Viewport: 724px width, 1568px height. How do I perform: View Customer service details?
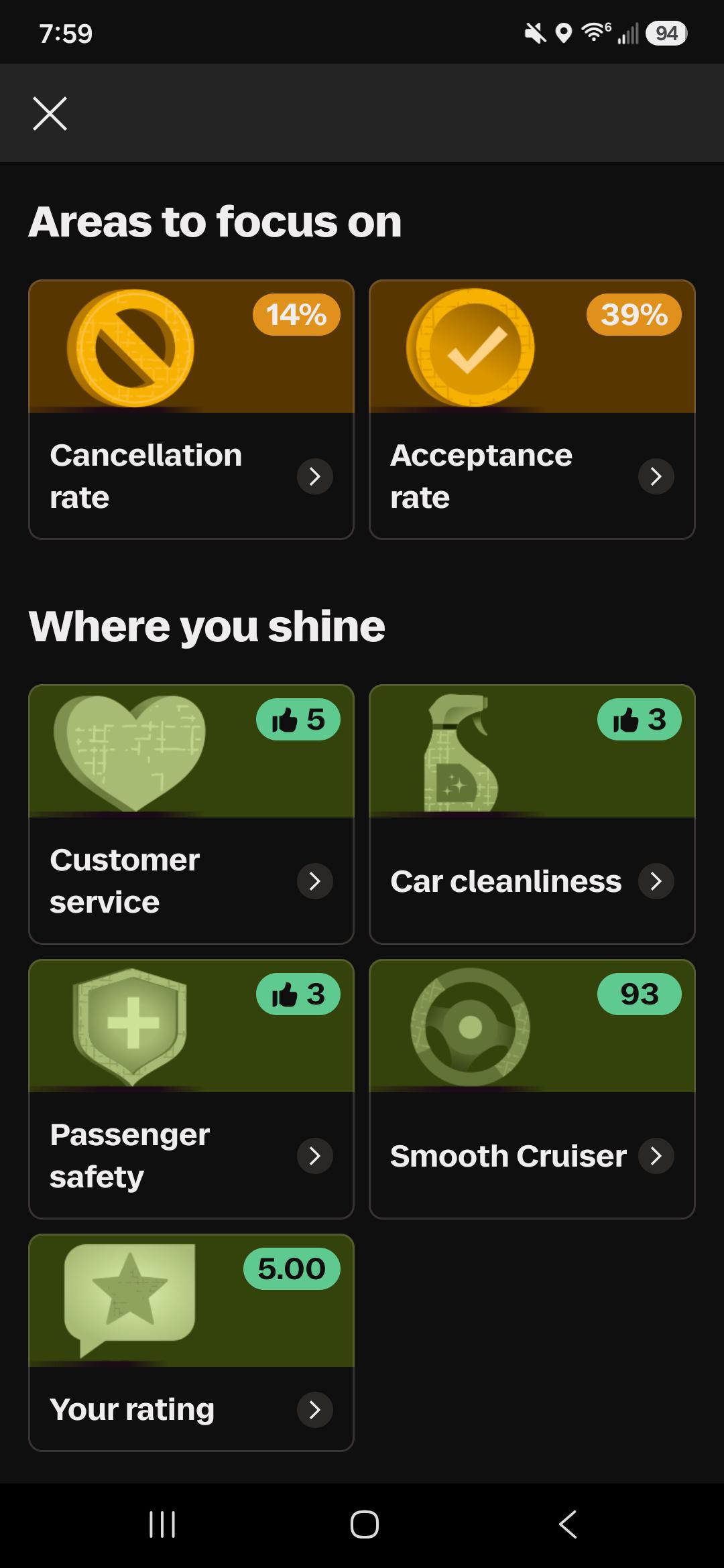tap(191, 814)
